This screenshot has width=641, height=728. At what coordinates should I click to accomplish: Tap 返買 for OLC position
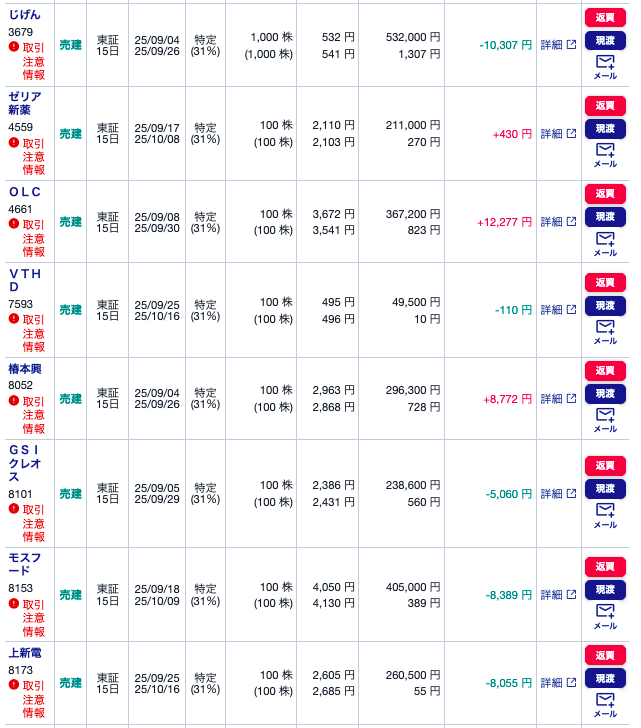(605, 194)
